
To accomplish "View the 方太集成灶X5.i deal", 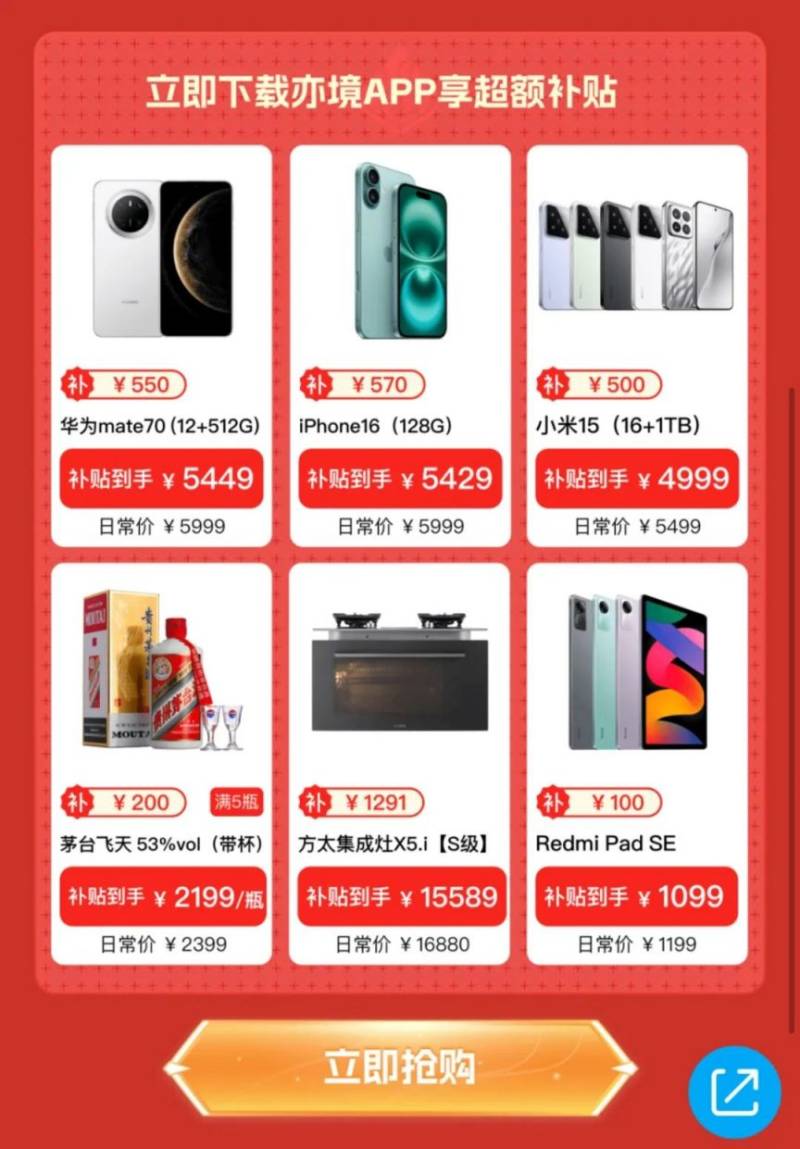I will coord(400,765).
